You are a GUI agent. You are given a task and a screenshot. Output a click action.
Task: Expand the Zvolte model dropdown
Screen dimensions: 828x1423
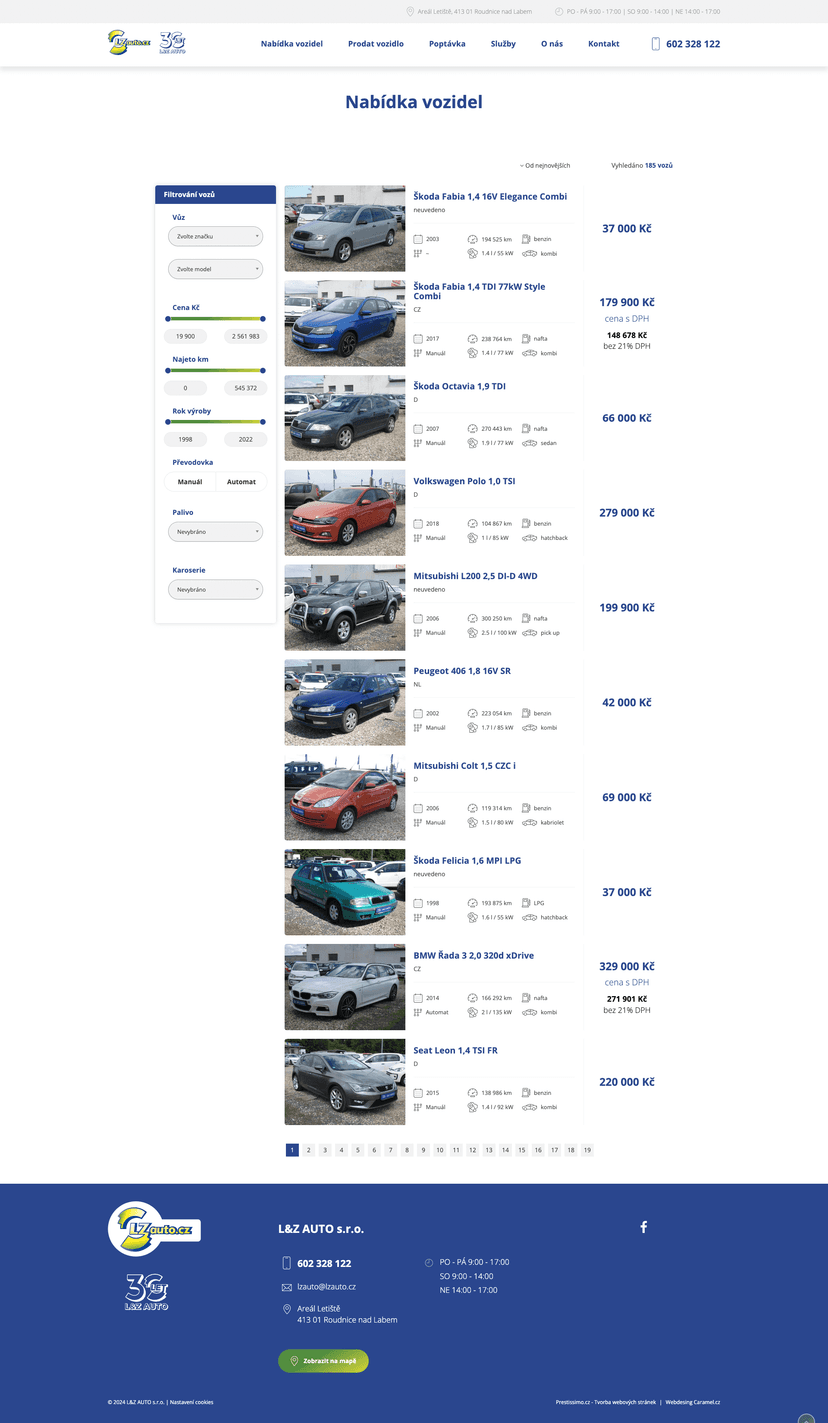pos(215,269)
